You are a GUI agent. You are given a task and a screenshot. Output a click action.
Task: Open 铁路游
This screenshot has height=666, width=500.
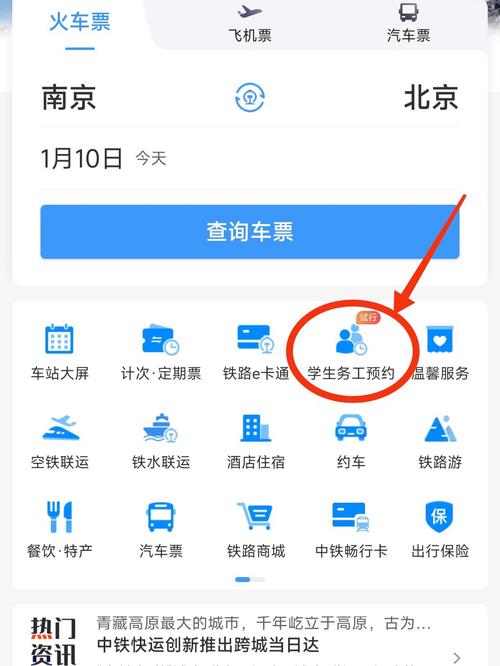pos(440,442)
